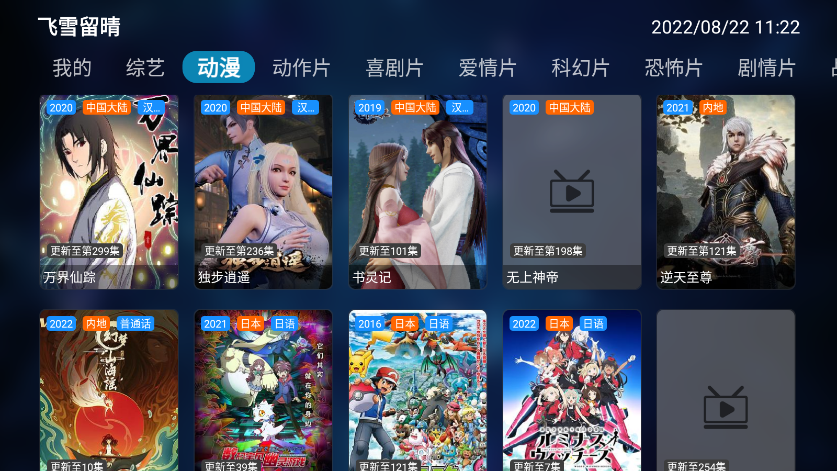
Task: Open the 喜剧片 tab
Action: [394, 68]
